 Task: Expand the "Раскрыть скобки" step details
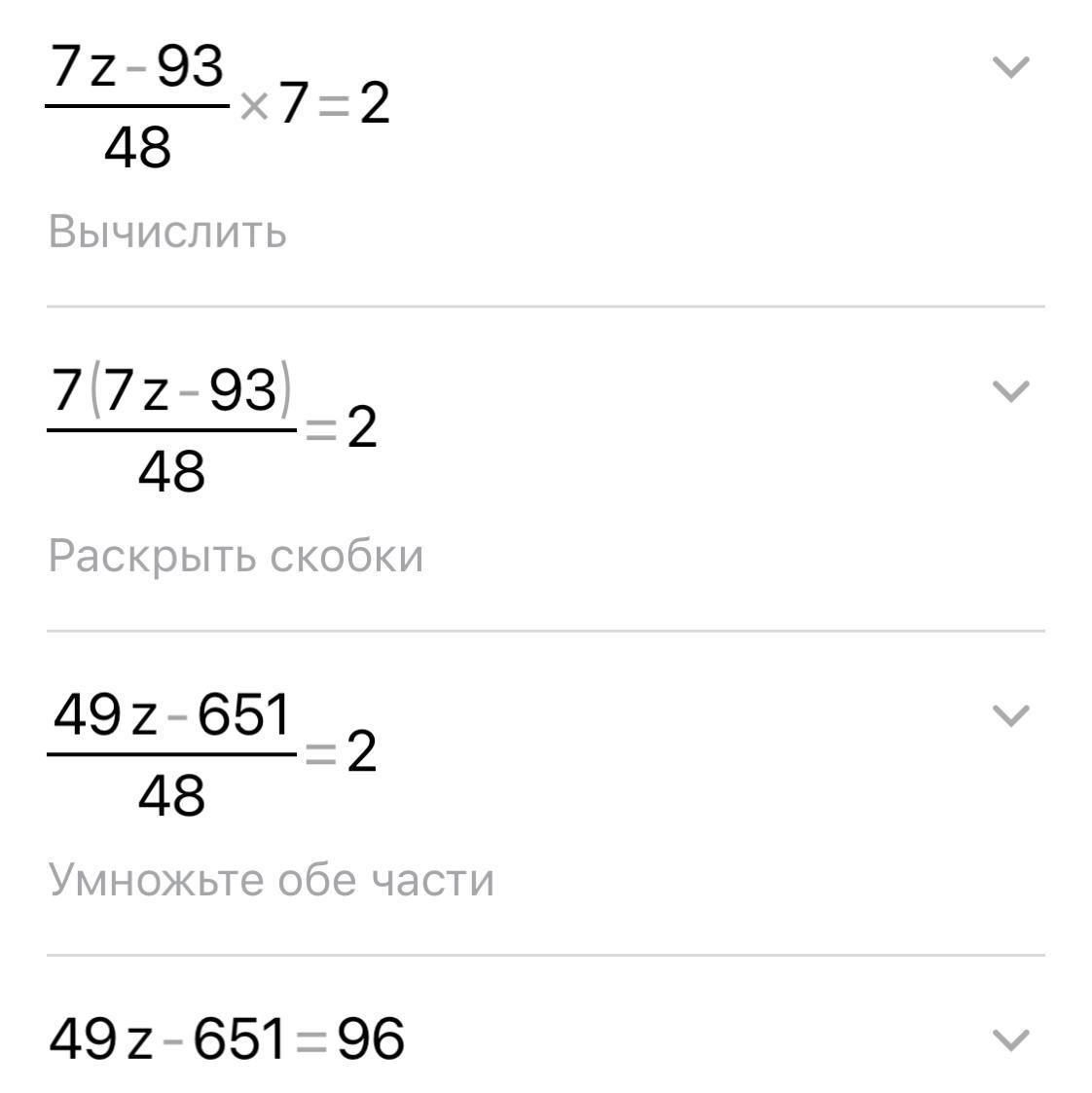coord(1009,391)
